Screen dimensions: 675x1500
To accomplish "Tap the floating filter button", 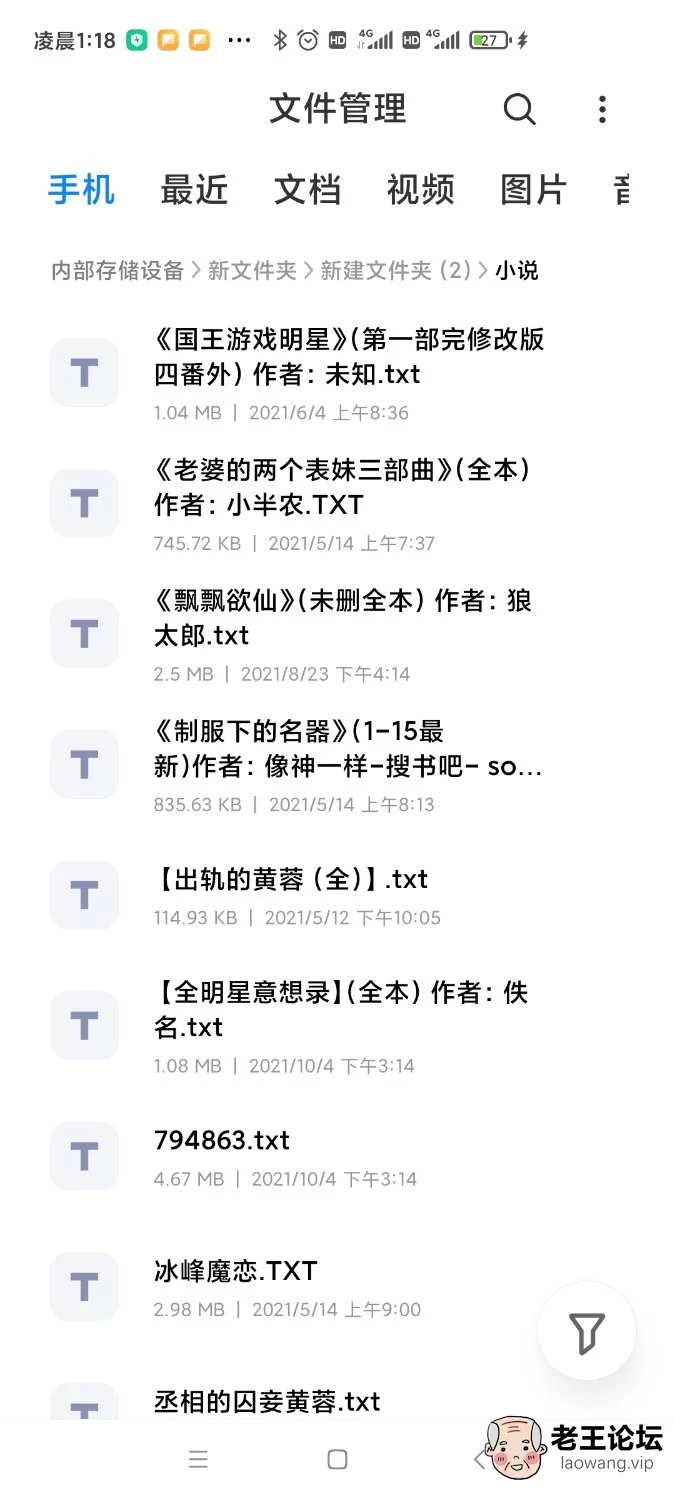I will [x=587, y=1330].
